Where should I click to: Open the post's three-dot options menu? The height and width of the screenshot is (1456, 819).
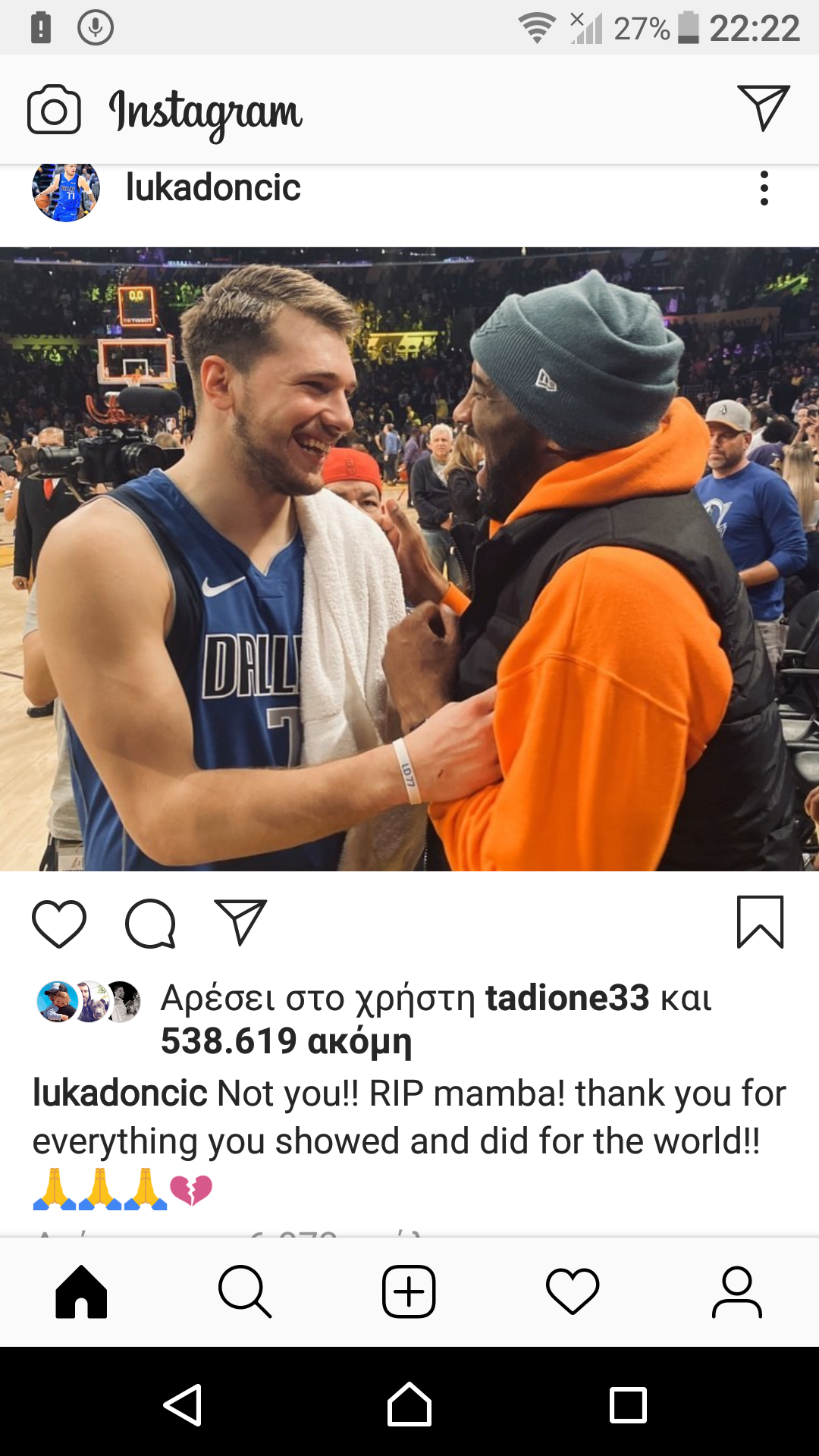coord(764,188)
